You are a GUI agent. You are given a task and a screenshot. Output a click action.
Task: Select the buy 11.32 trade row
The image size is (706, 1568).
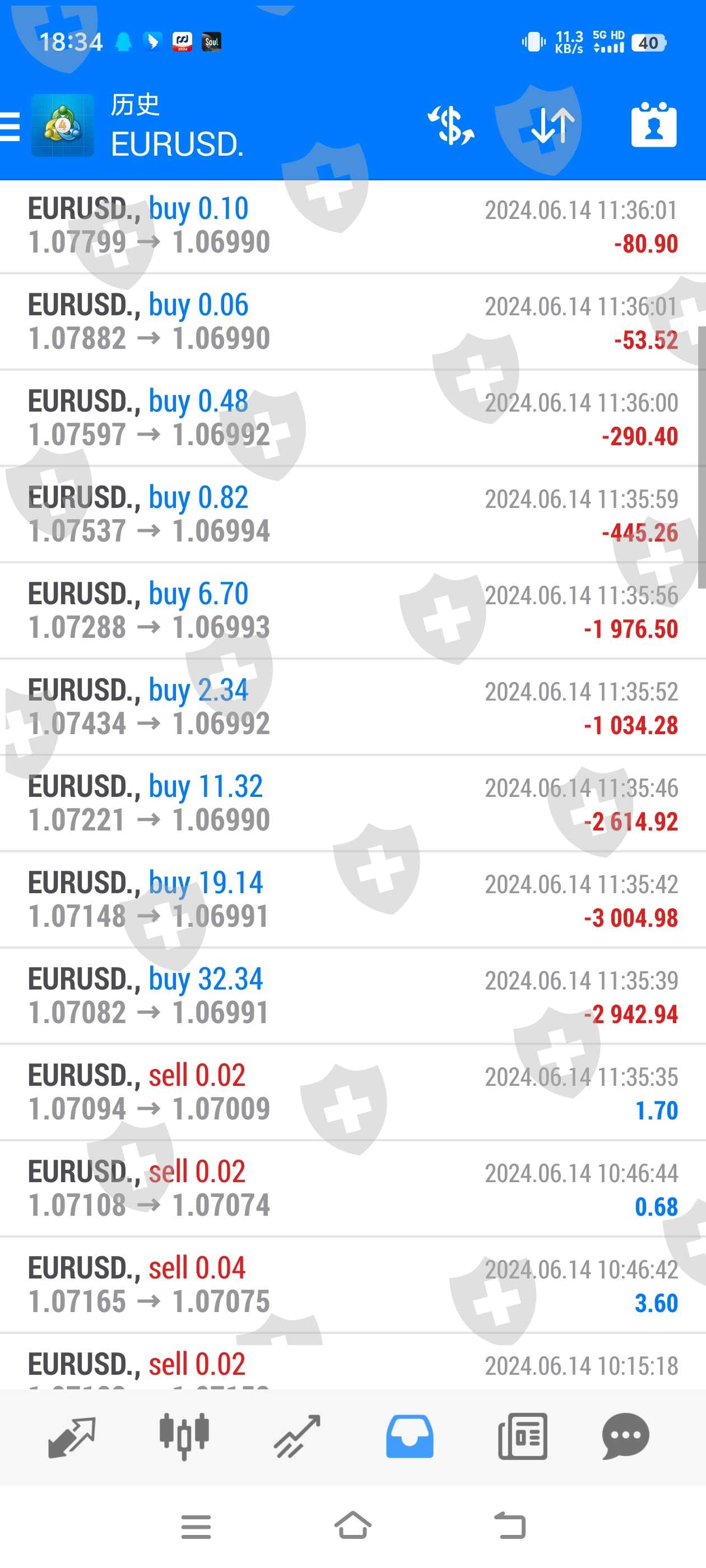tap(352, 804)
